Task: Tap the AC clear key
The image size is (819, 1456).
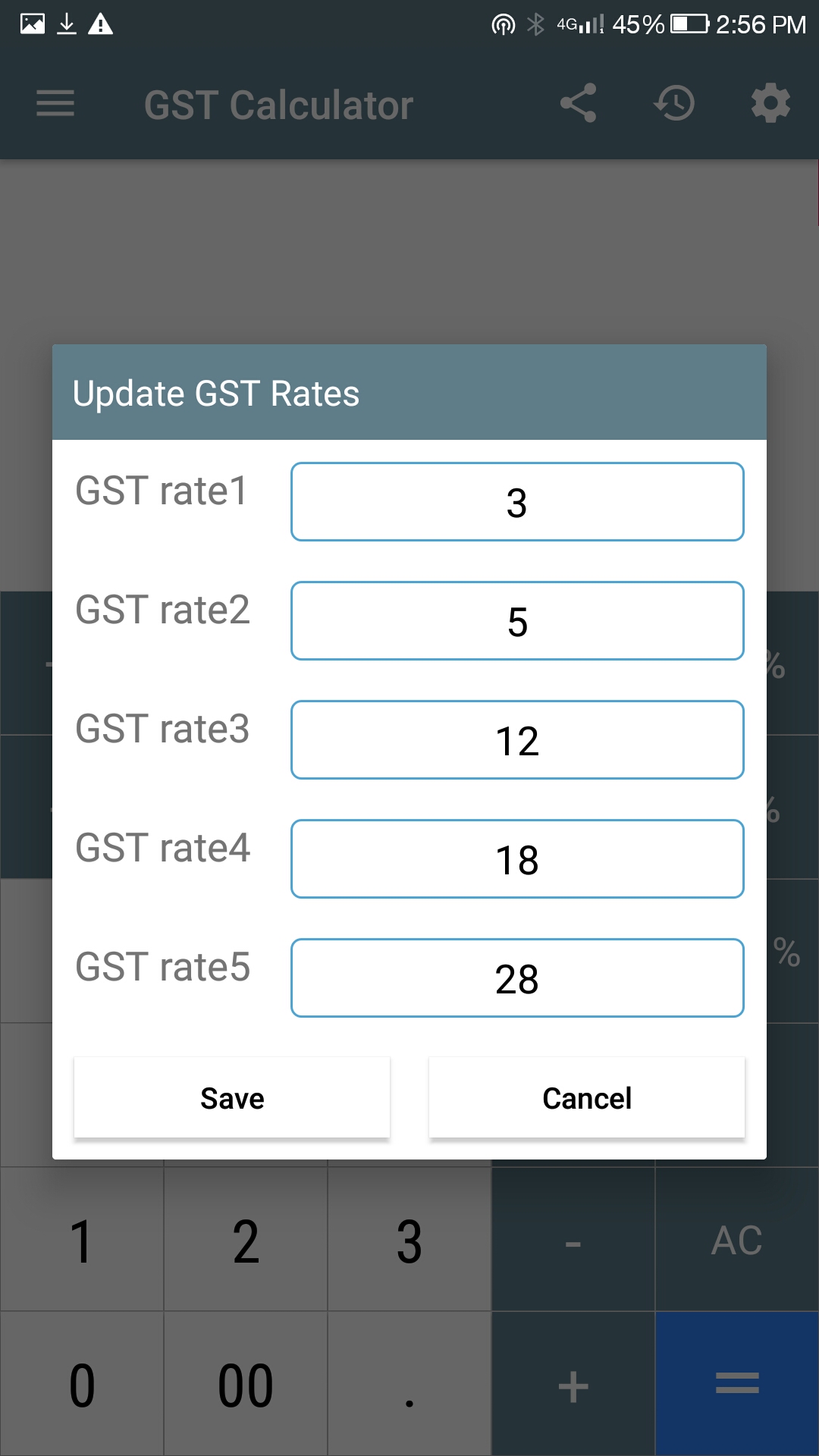Action: tap(736, 1238)
